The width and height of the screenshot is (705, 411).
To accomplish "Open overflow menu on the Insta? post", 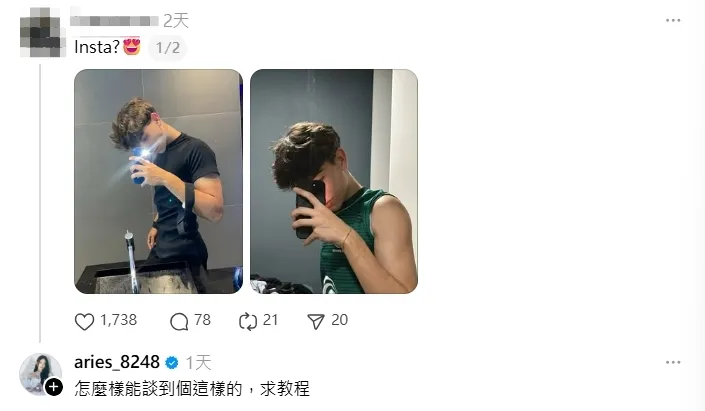I will point(676,20).
